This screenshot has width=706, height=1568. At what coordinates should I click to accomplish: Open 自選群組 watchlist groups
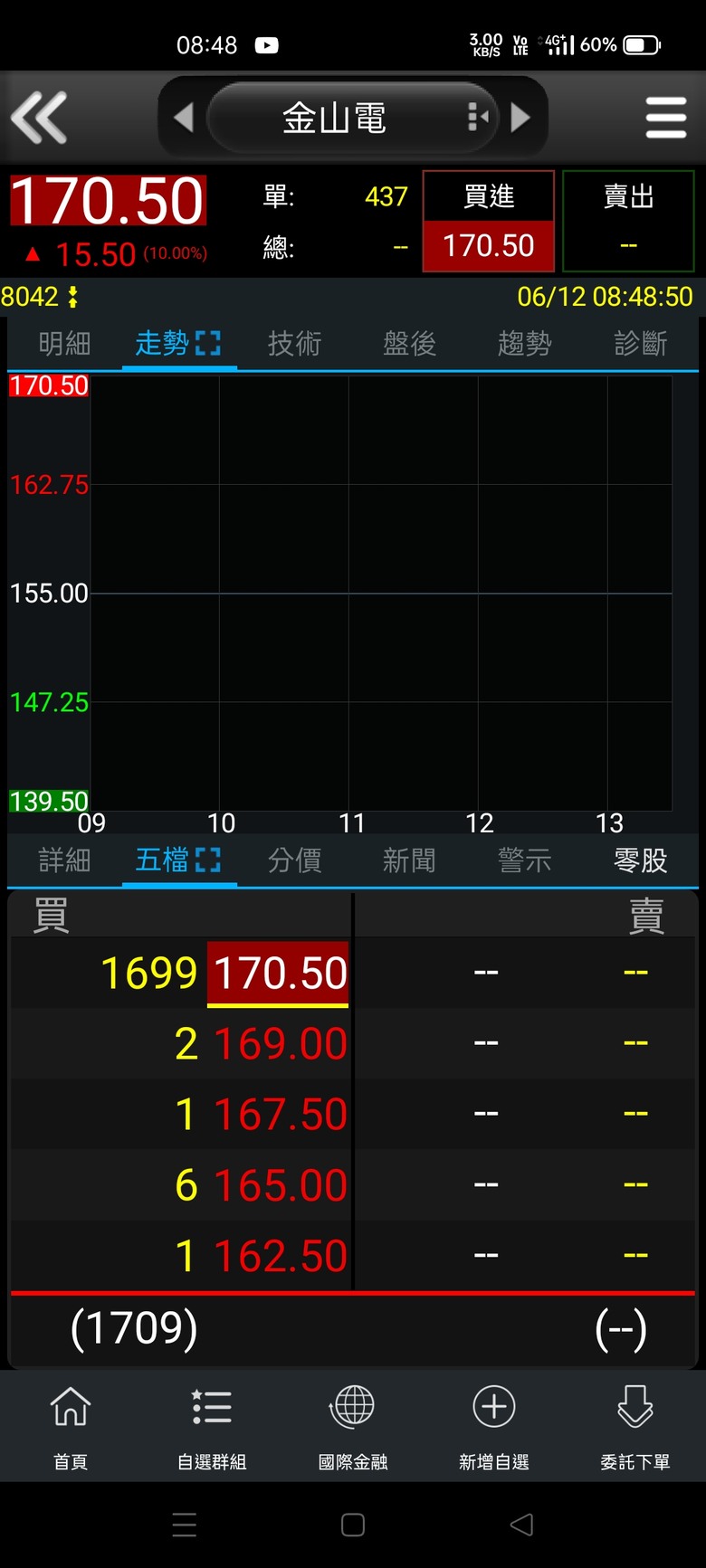212,1427
